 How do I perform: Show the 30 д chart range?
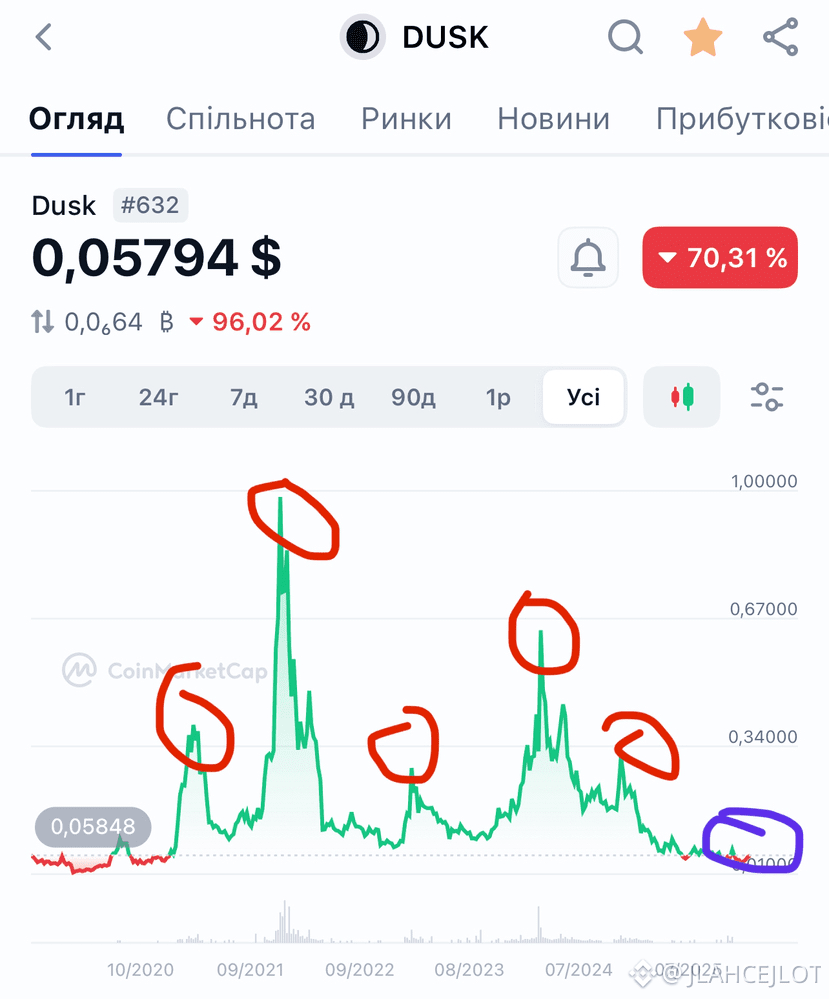click(329, 397)
